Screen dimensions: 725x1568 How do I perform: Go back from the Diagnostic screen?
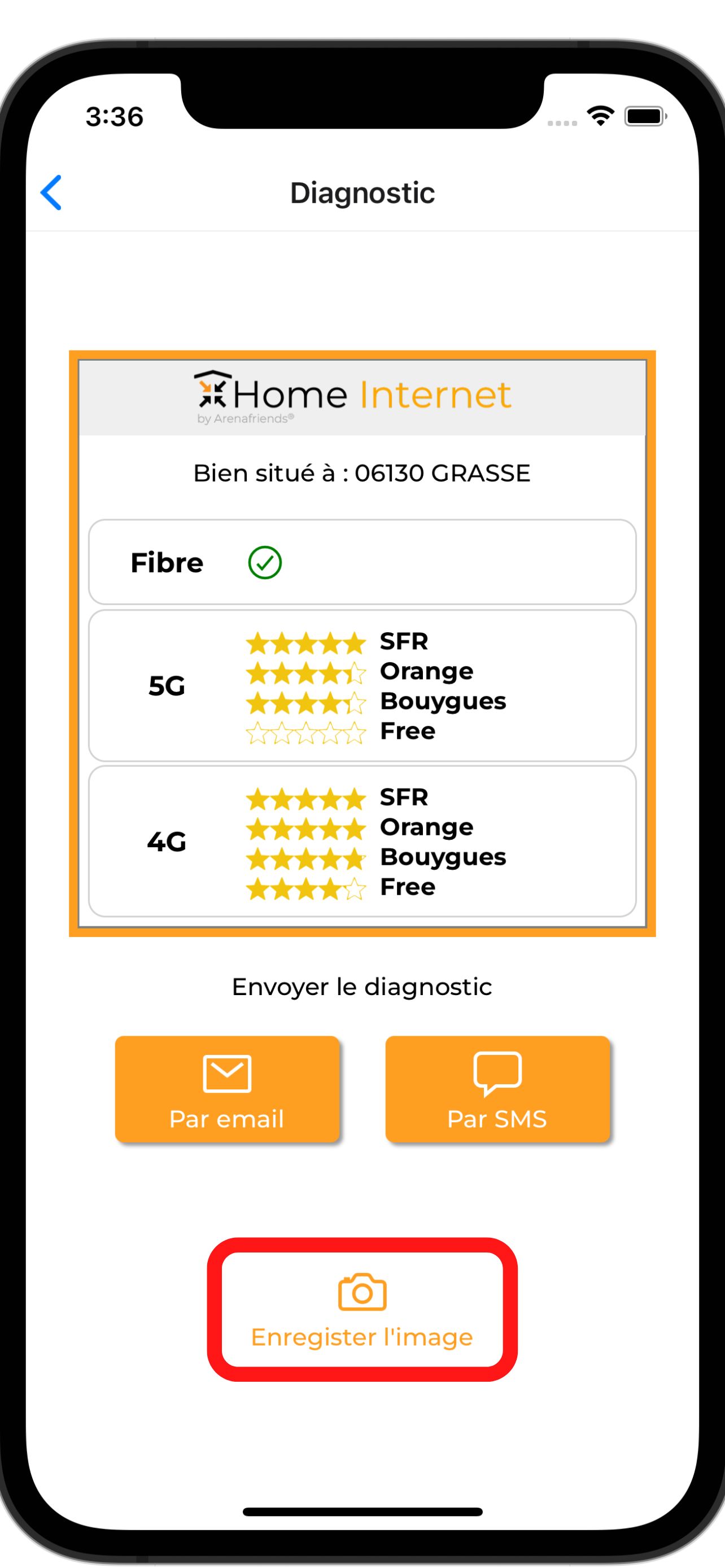pyautogui.click(x=51, y=192)
